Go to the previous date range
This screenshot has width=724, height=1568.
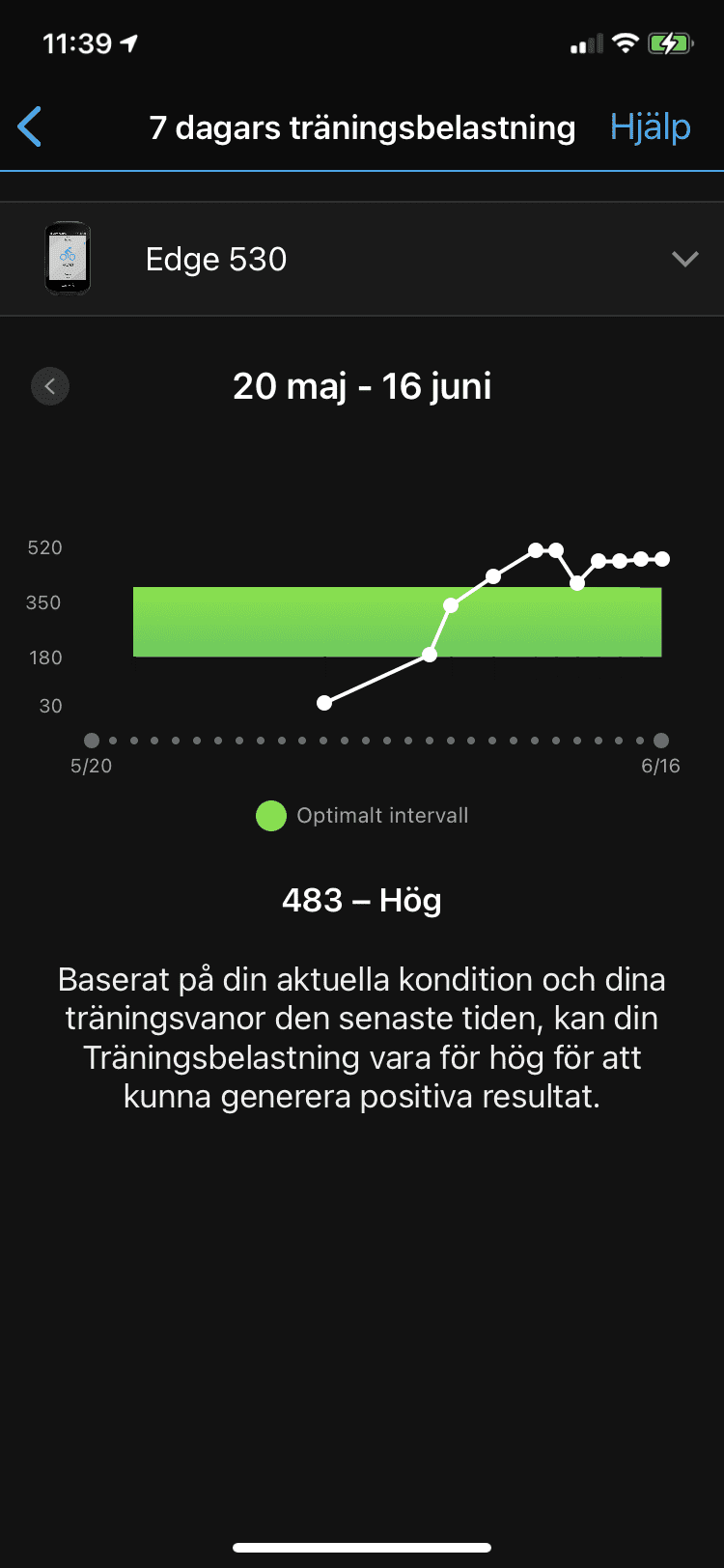pos(50,386)
